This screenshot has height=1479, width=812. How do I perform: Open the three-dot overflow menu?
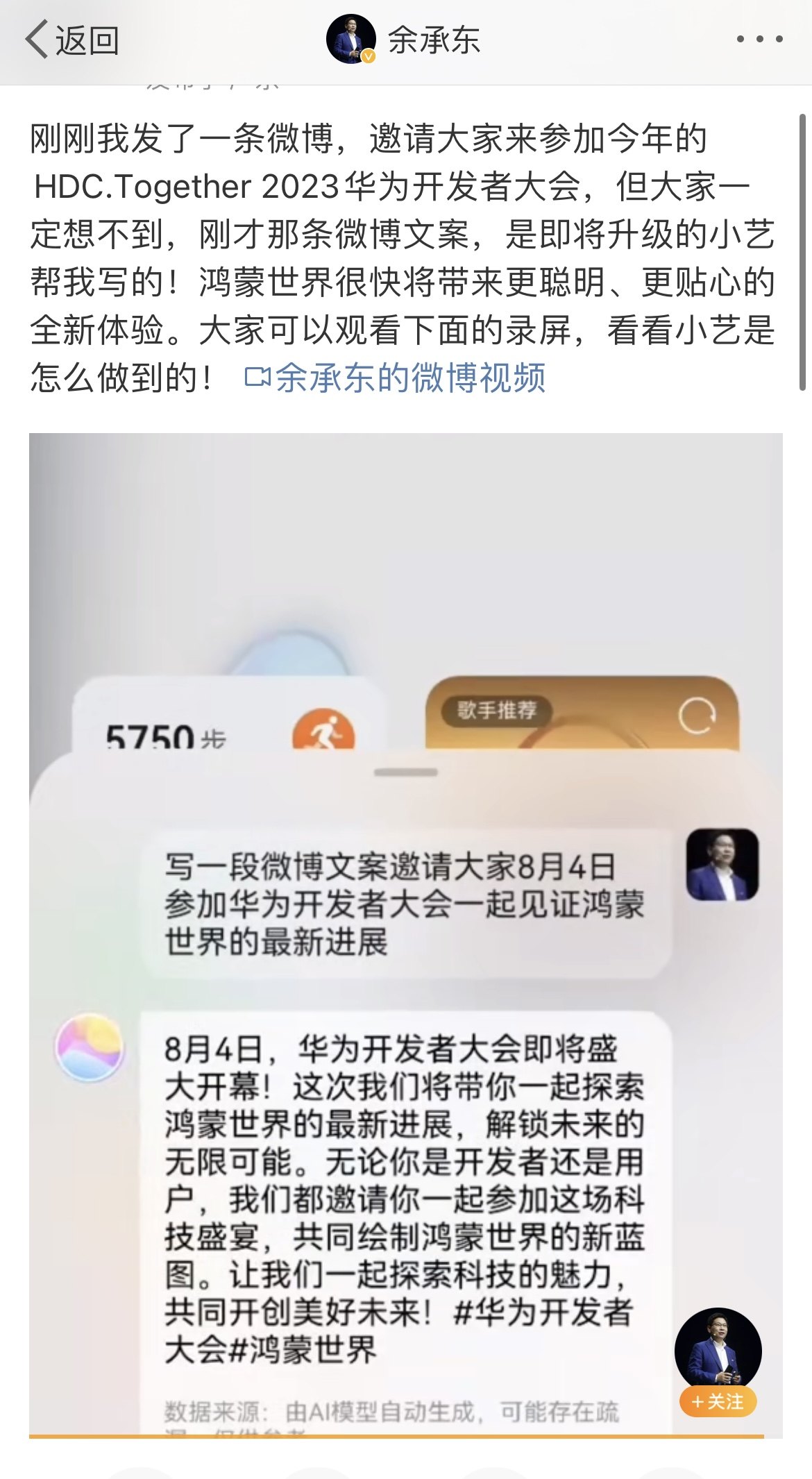tap(759, 40)
